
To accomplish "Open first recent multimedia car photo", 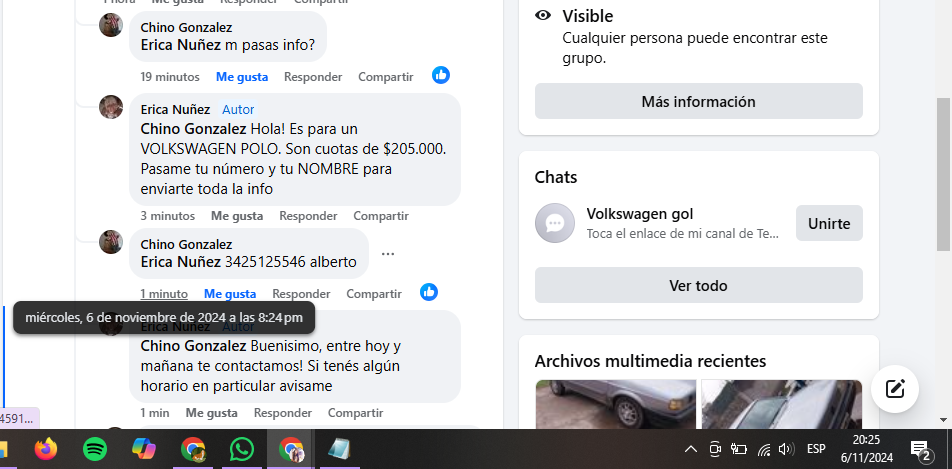I will coord(615,405).
